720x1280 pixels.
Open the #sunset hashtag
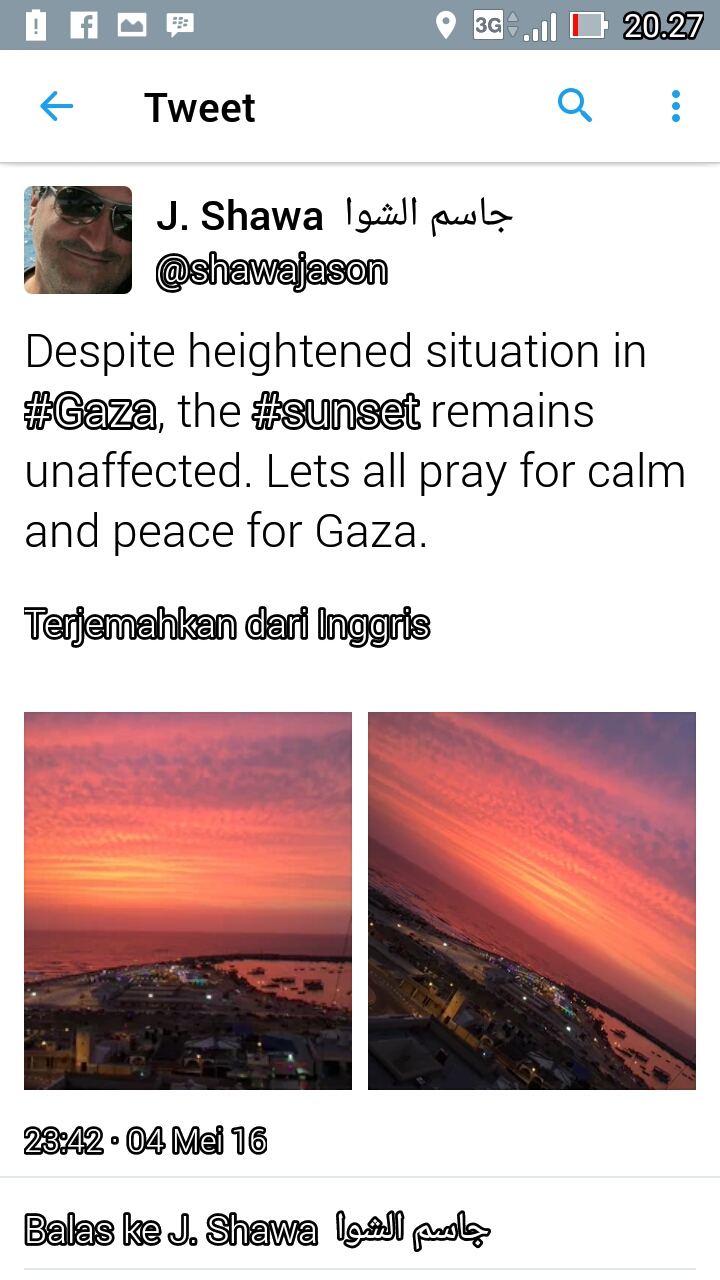coord(336,412)
